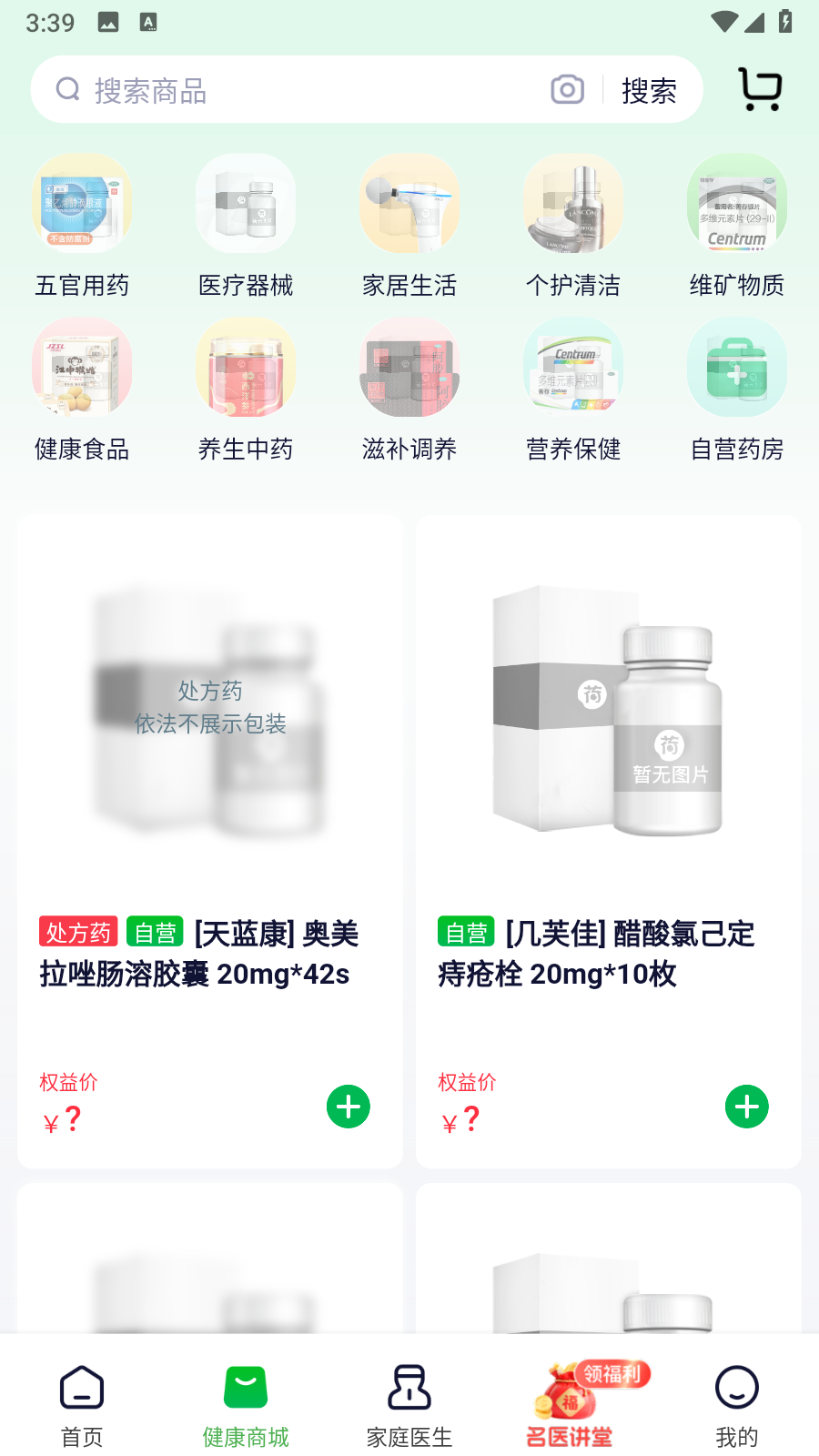Add 醋酸氯己定痔疮栓 to cart
The width and height of the screenshot is (819, 1456).
point(747,1107)
